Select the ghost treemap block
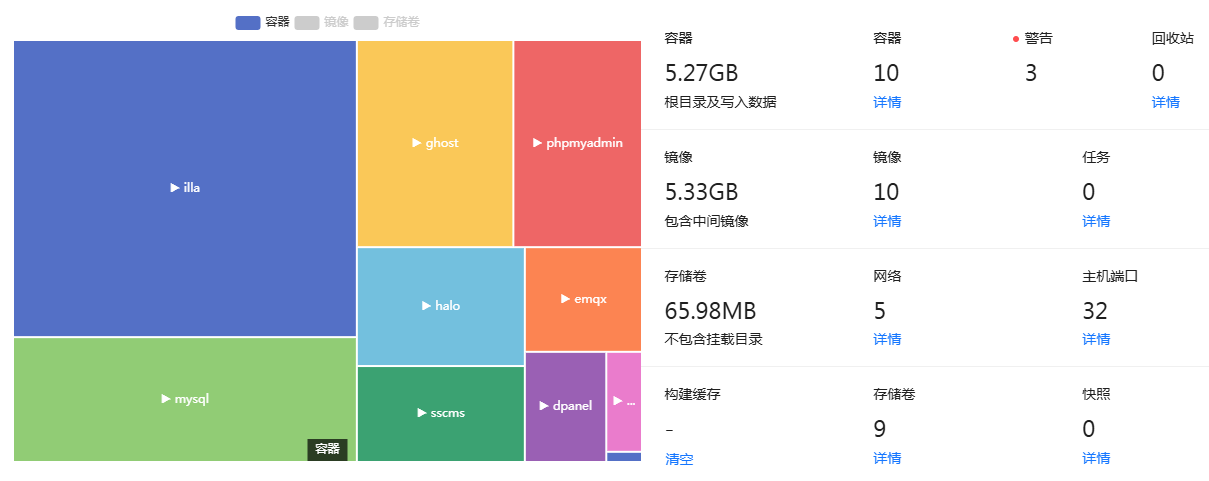 click(x=435, y=143)
